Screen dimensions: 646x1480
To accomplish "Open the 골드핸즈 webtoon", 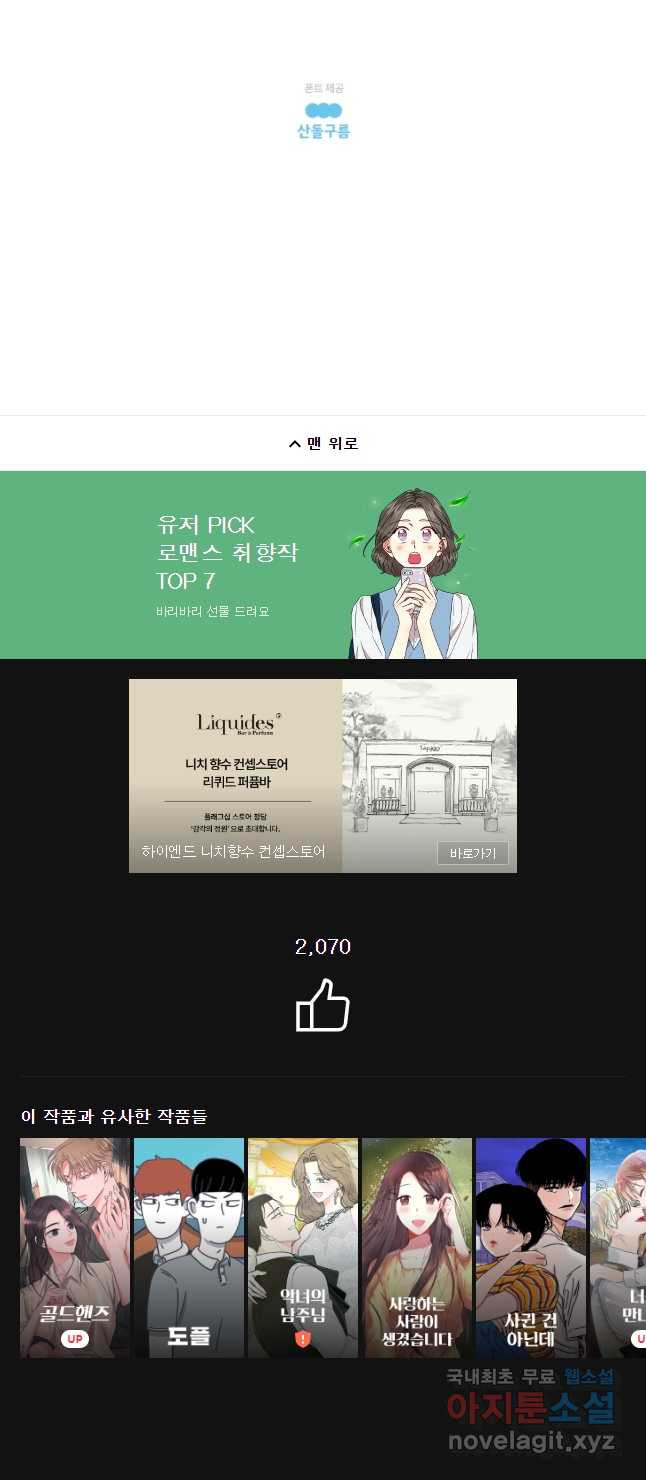I will tap(75, 1247).
